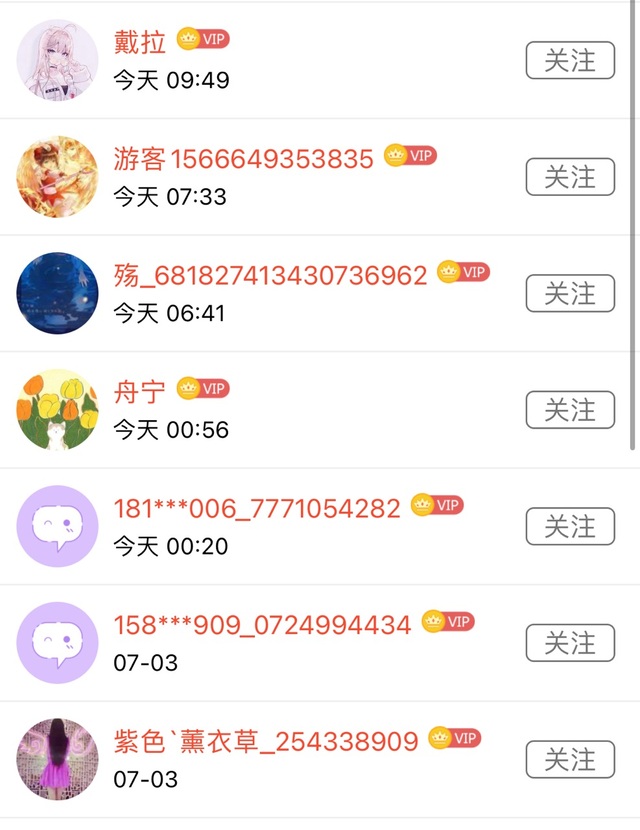Screen dimensions: 640x830
Task: Follow user 戴拉
Action: (570, 60)
